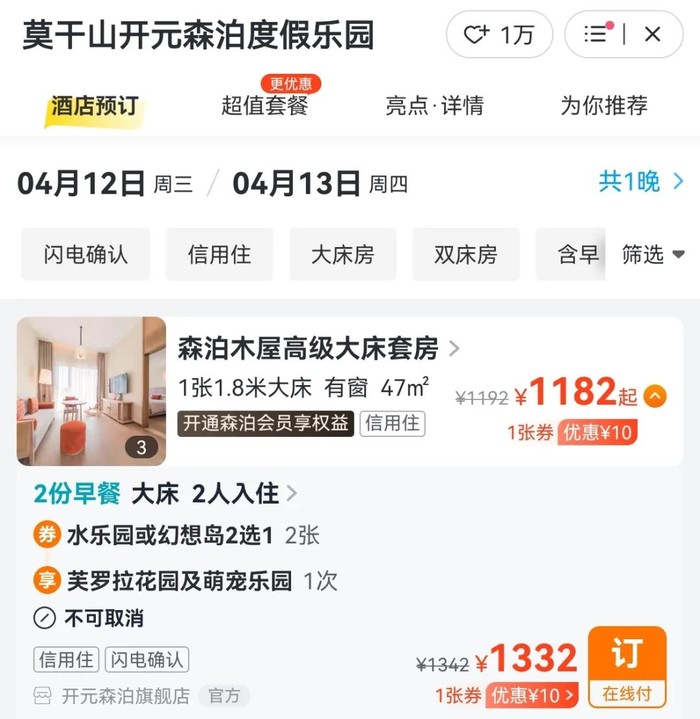The width and height of the screenshot is (700, 719).
Task: Filter by 大床房 room type
Action: [342, 255]
